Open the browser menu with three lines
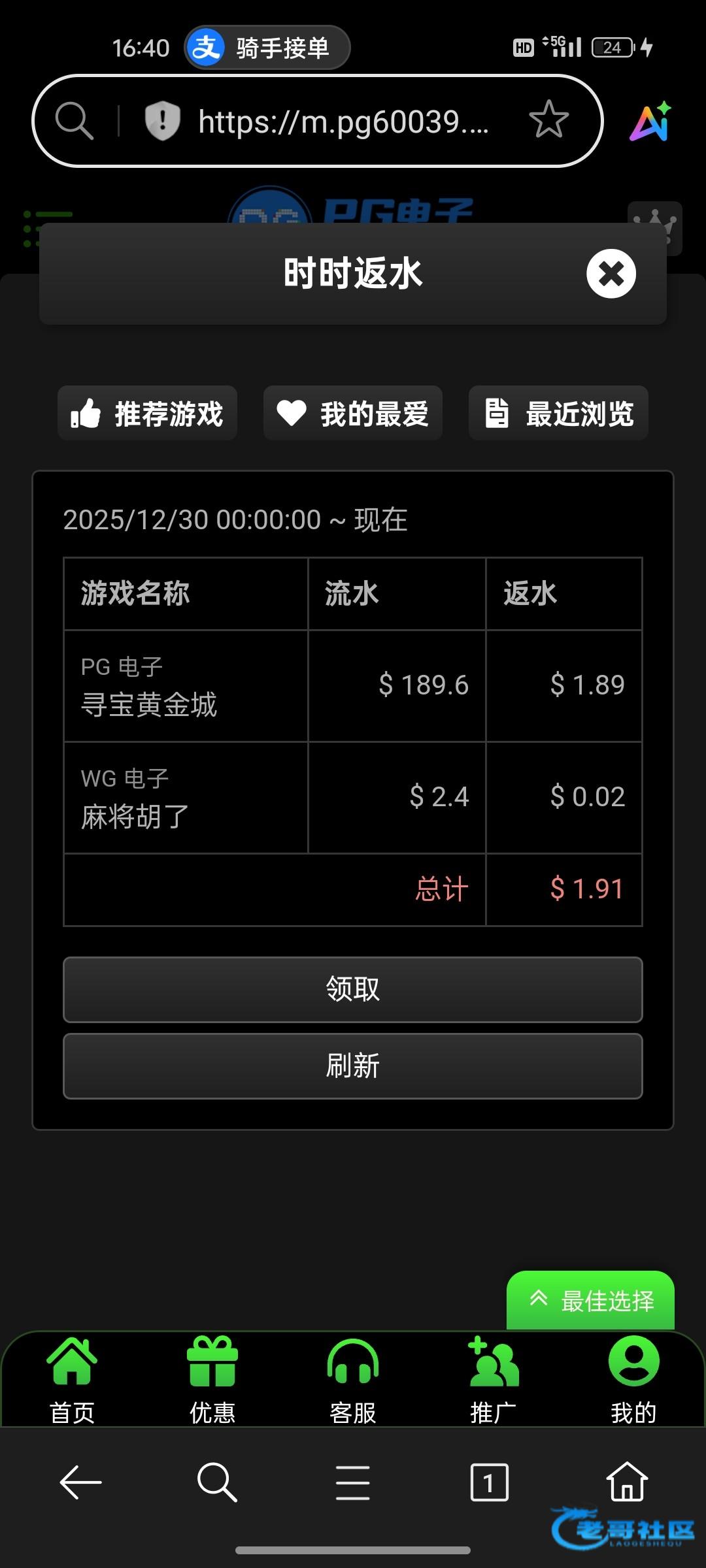 coord(353,1482)
